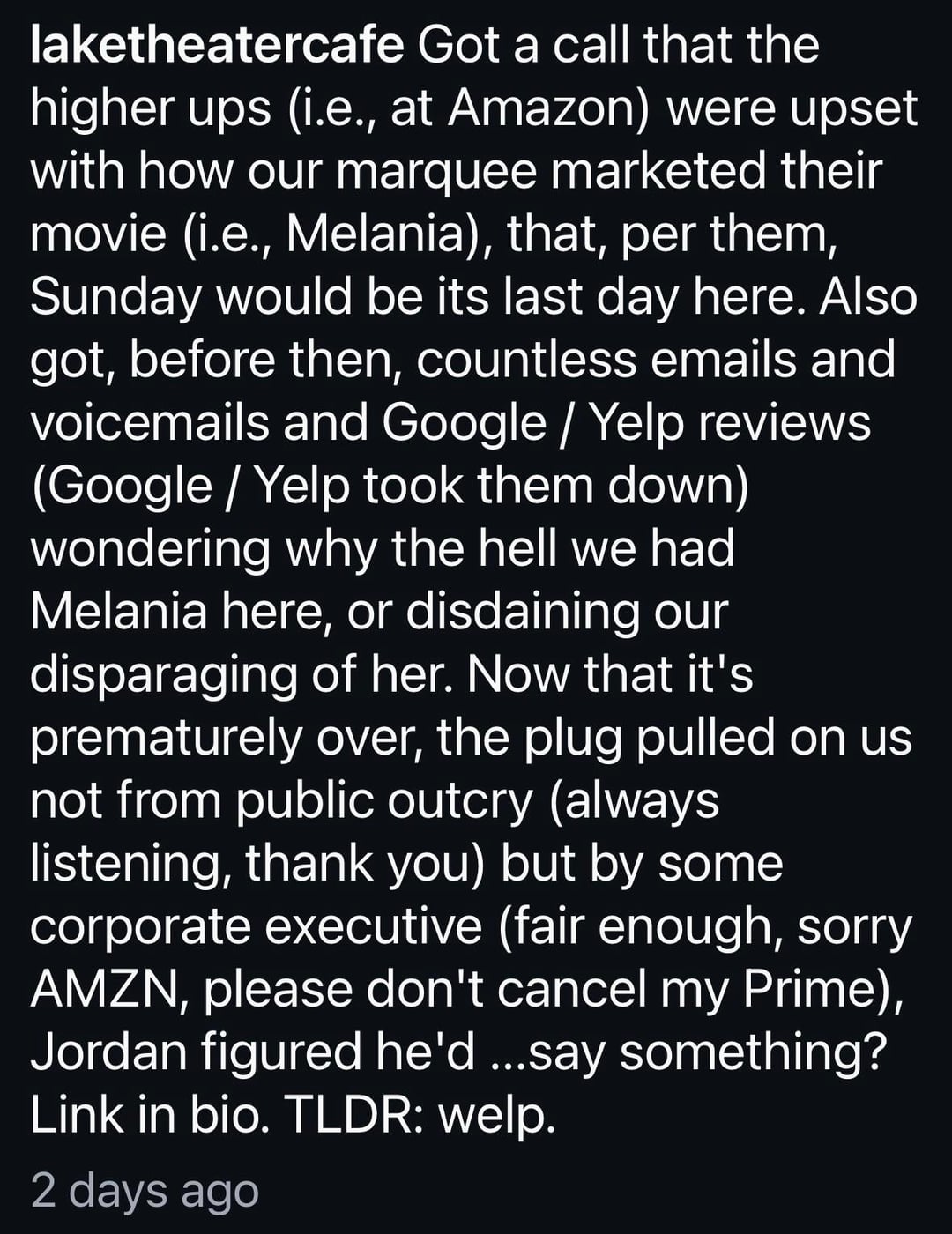
Task: Open the laketheatercafe profile
Action: 217,44
